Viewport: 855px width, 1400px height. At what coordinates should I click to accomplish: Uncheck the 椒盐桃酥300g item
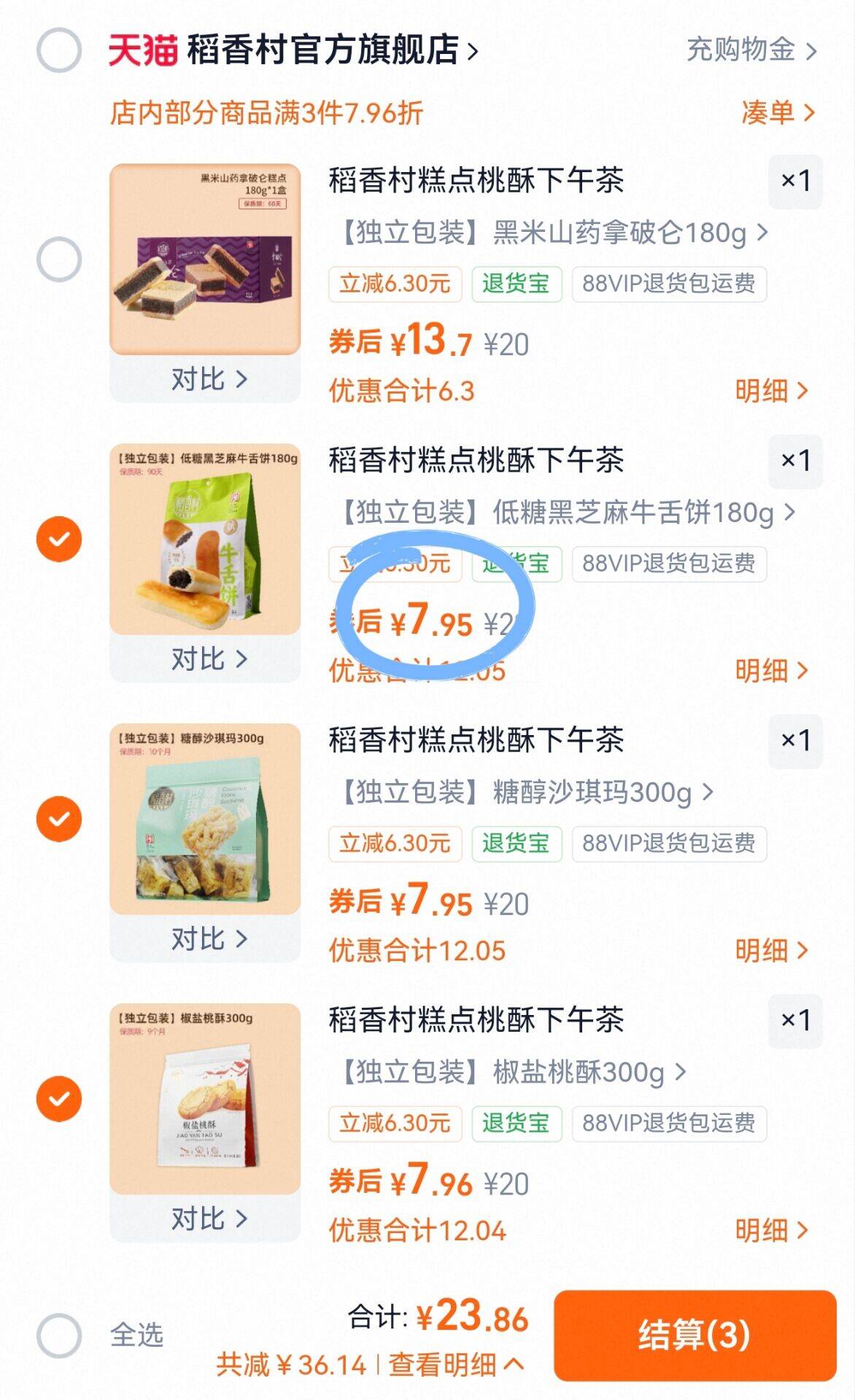click(59, 1098)
